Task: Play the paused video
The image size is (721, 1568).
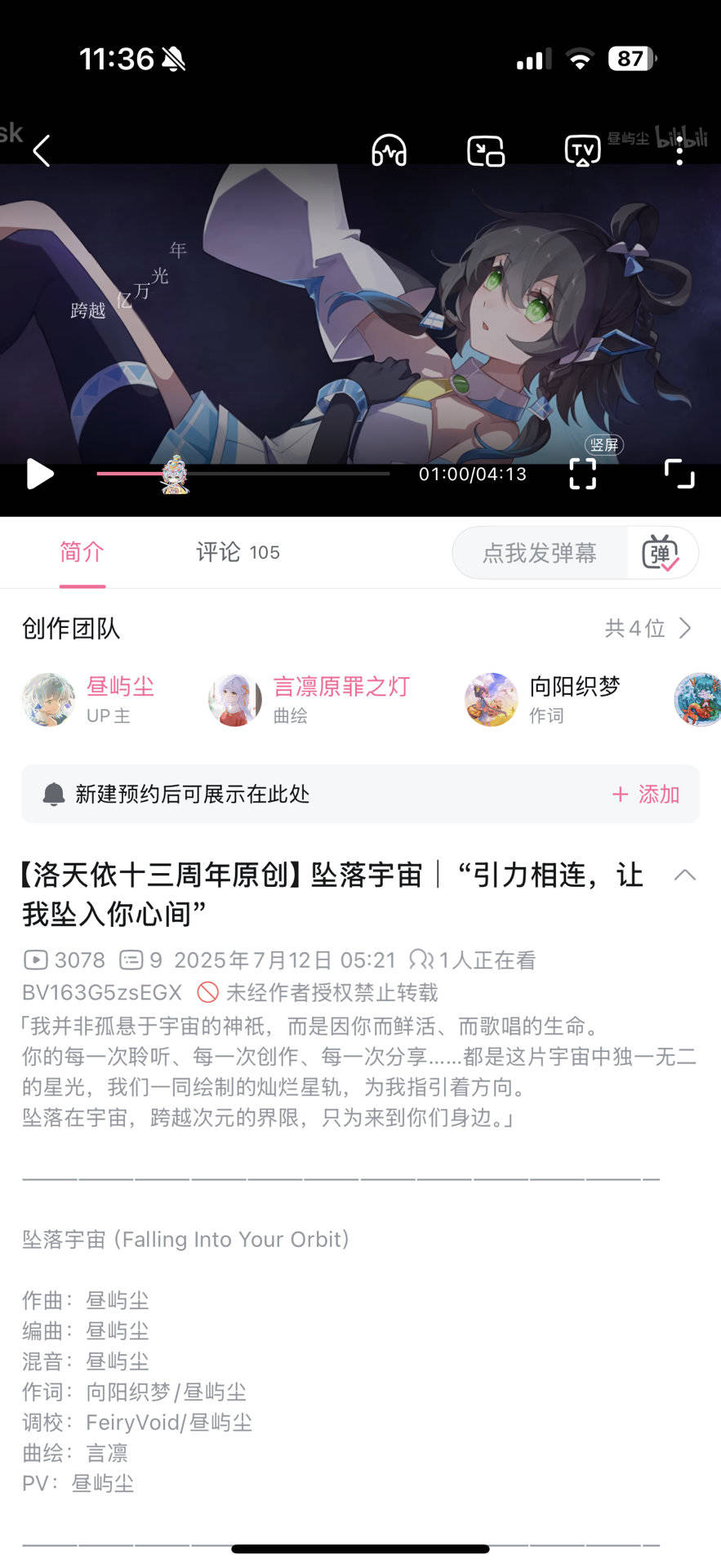Action: click(x=39, y=474)
